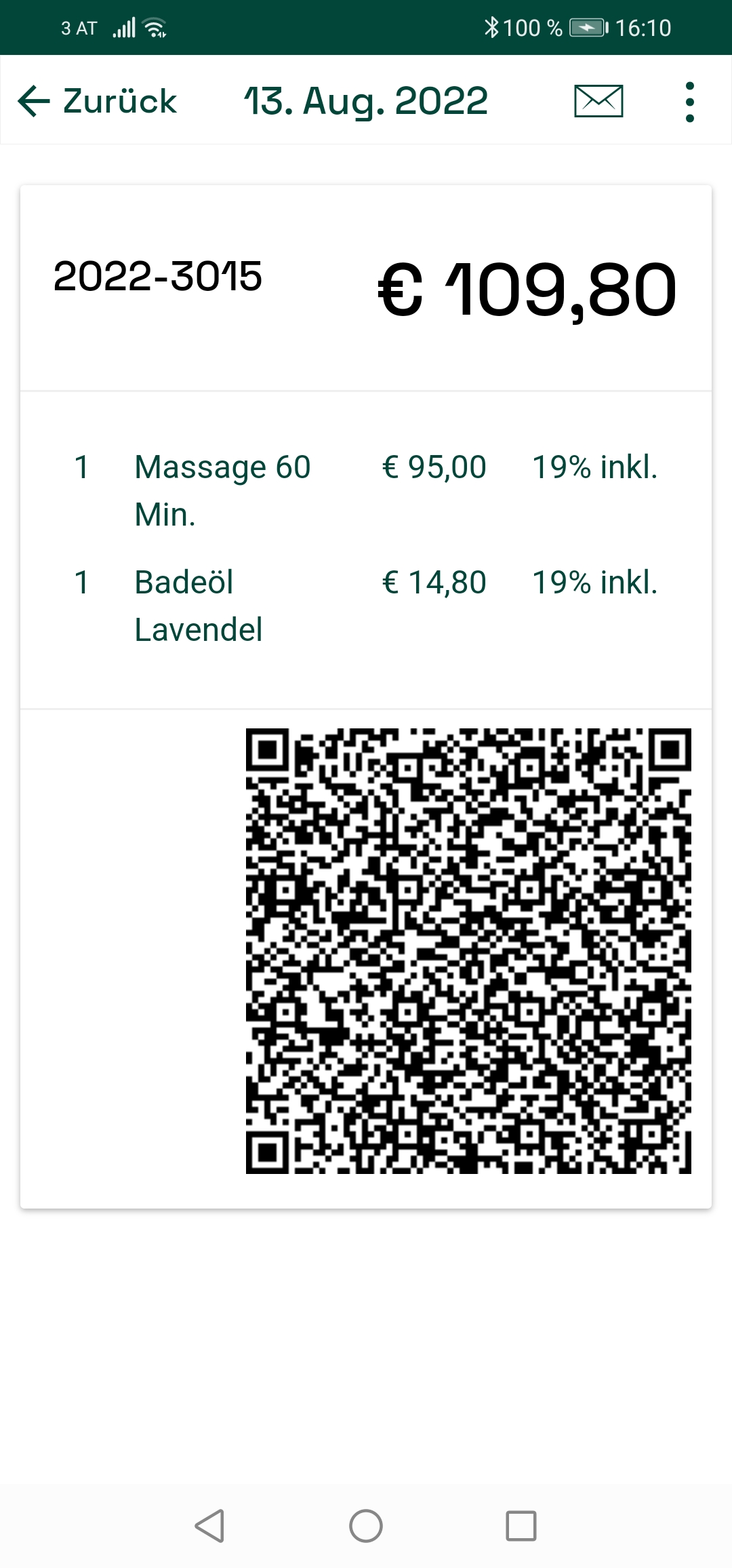Tap the clock showing 16:10

click(x=644, y=27)
